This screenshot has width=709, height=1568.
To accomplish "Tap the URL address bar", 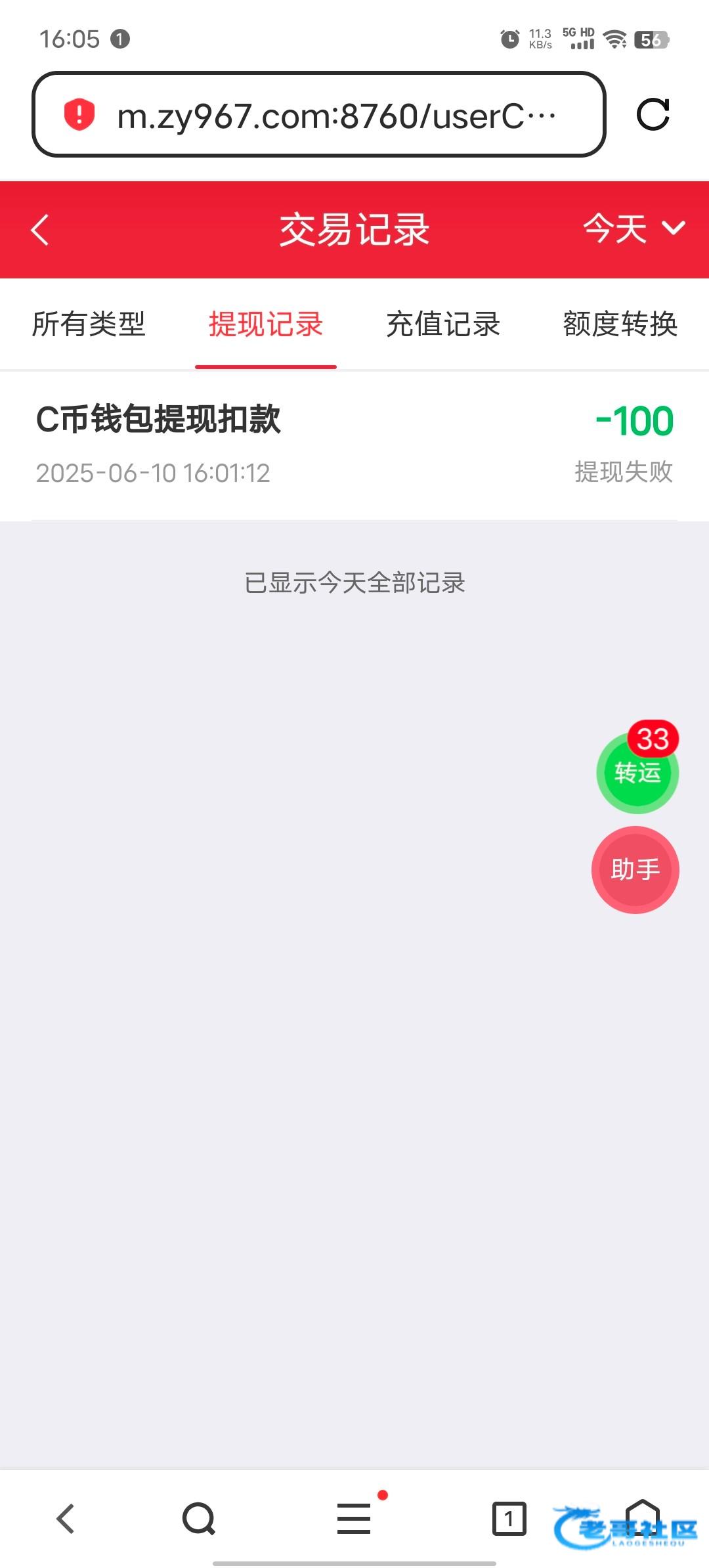I will point(319,115).
